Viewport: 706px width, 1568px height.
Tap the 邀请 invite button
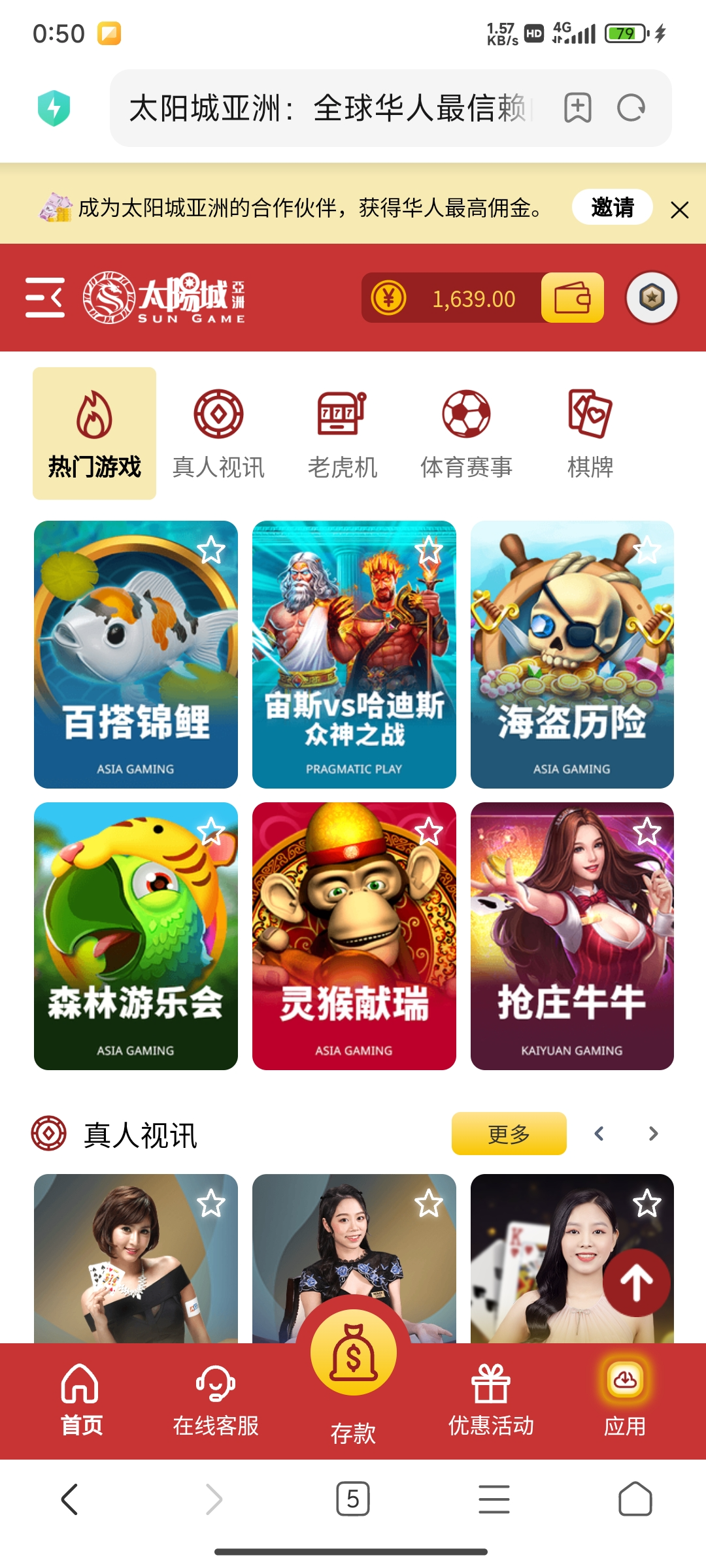click(x=612, y=207)
